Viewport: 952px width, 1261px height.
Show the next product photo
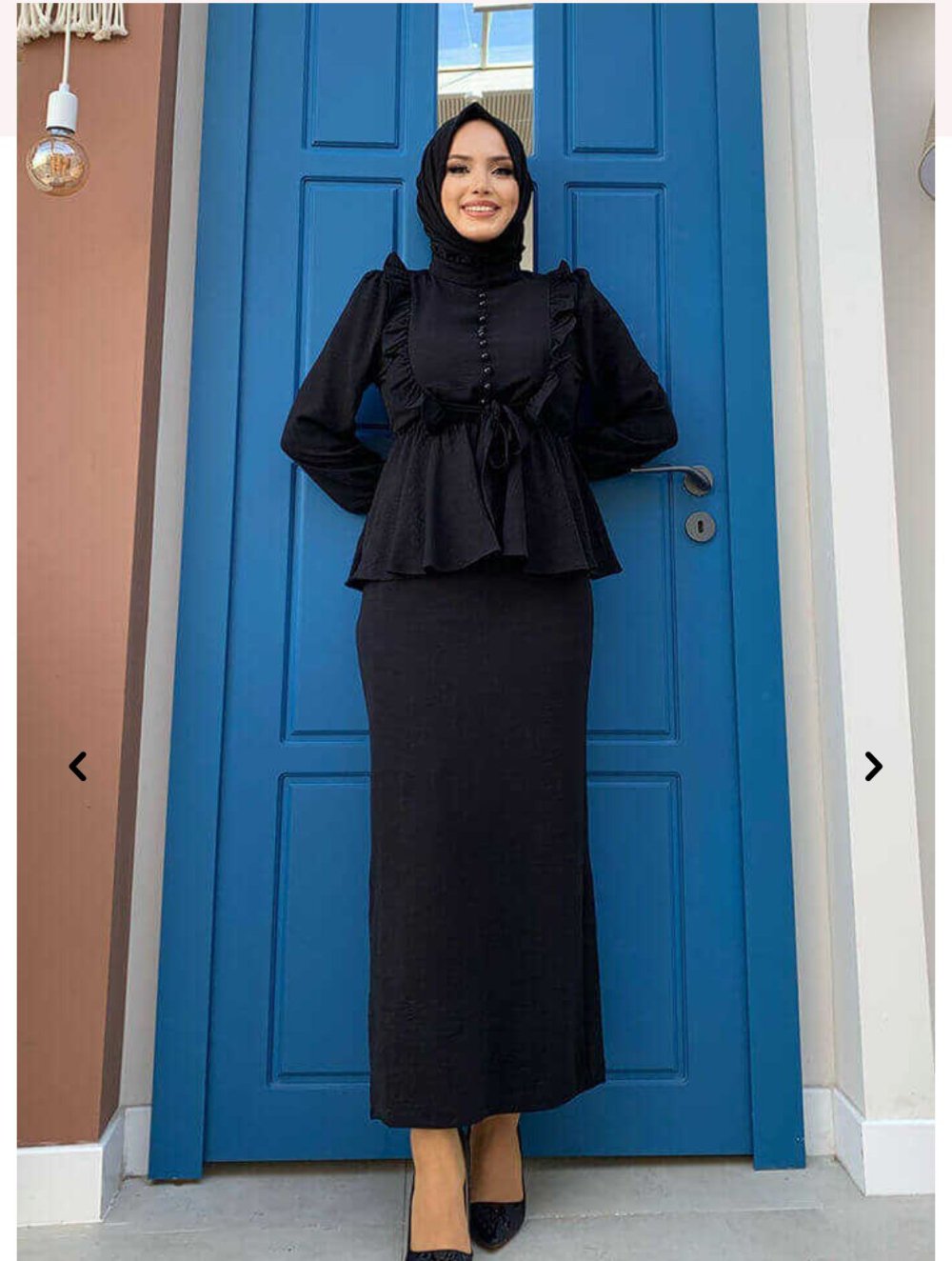[x=873, y=766]
